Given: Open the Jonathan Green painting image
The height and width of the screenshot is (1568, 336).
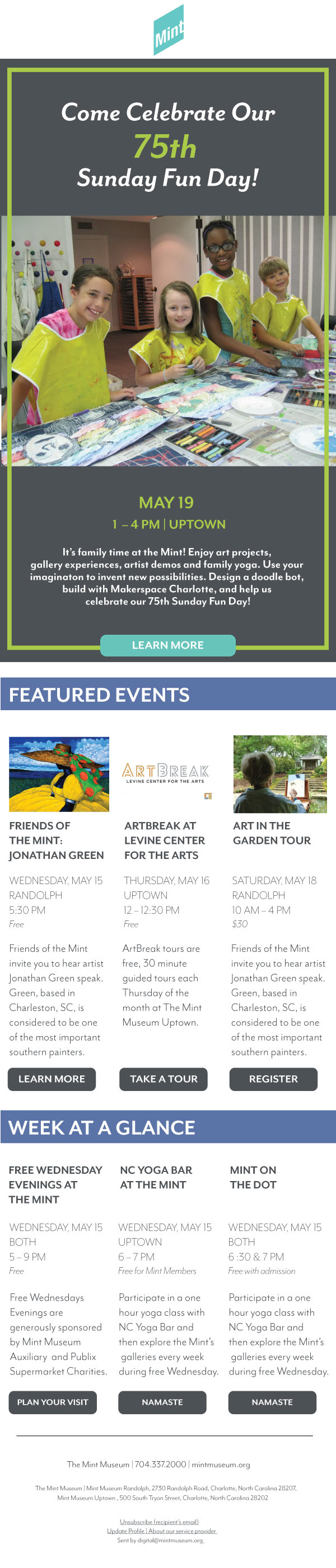Looking at the screenshot, I should click(x=59, y=773).
